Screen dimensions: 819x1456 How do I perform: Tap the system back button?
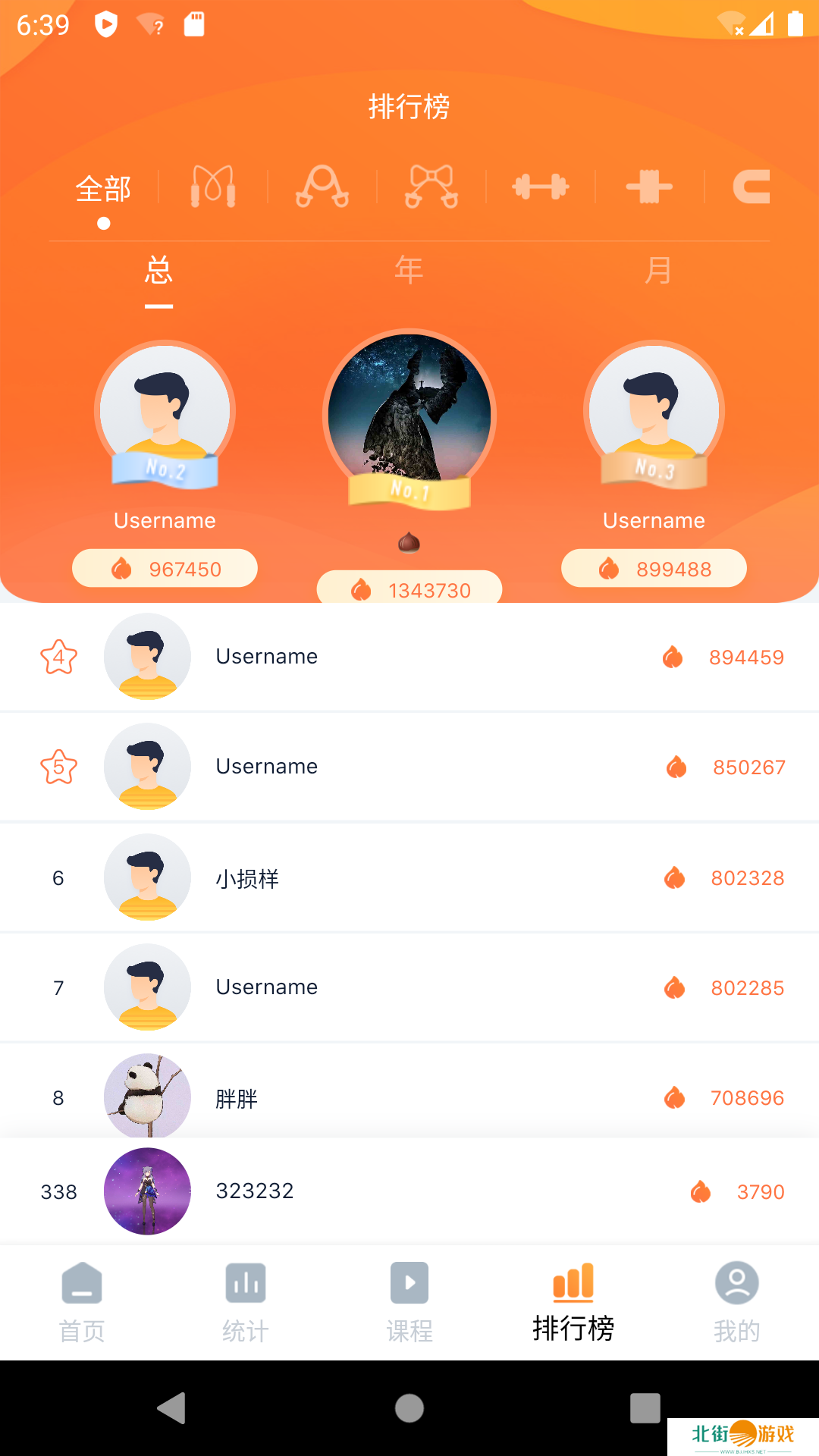pos(172,1408)
